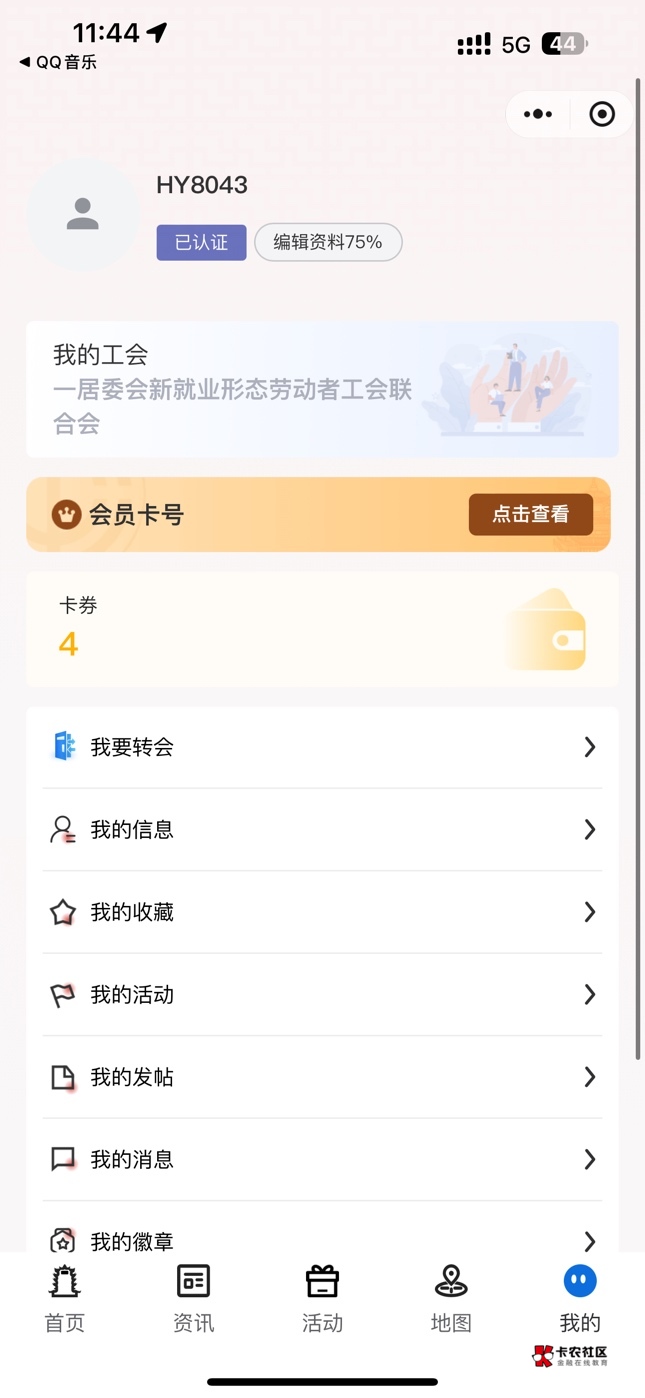This screenshot has height=1398, width=645.
Task: Select the 我的 tab
Action: 580,1298
